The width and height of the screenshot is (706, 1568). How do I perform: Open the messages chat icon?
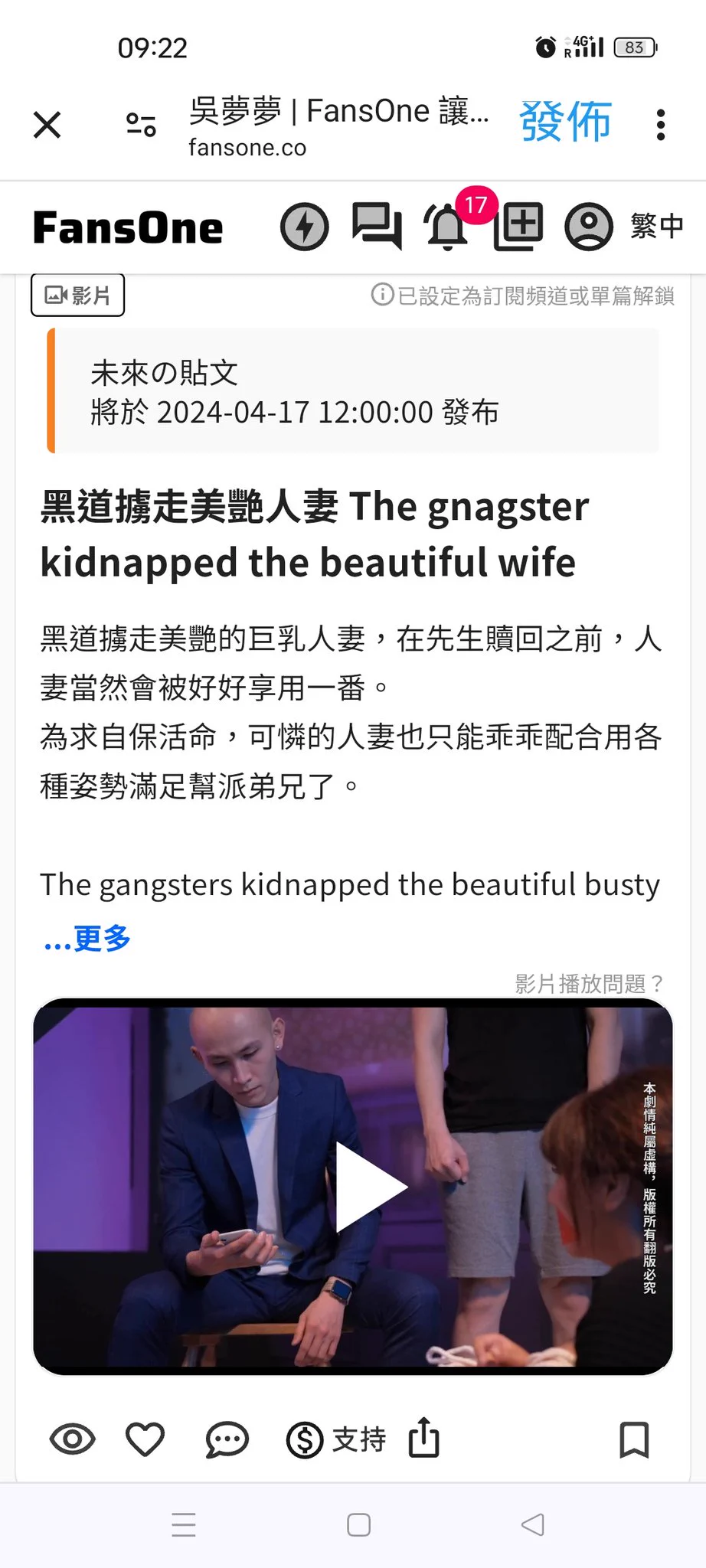[376, 227]
